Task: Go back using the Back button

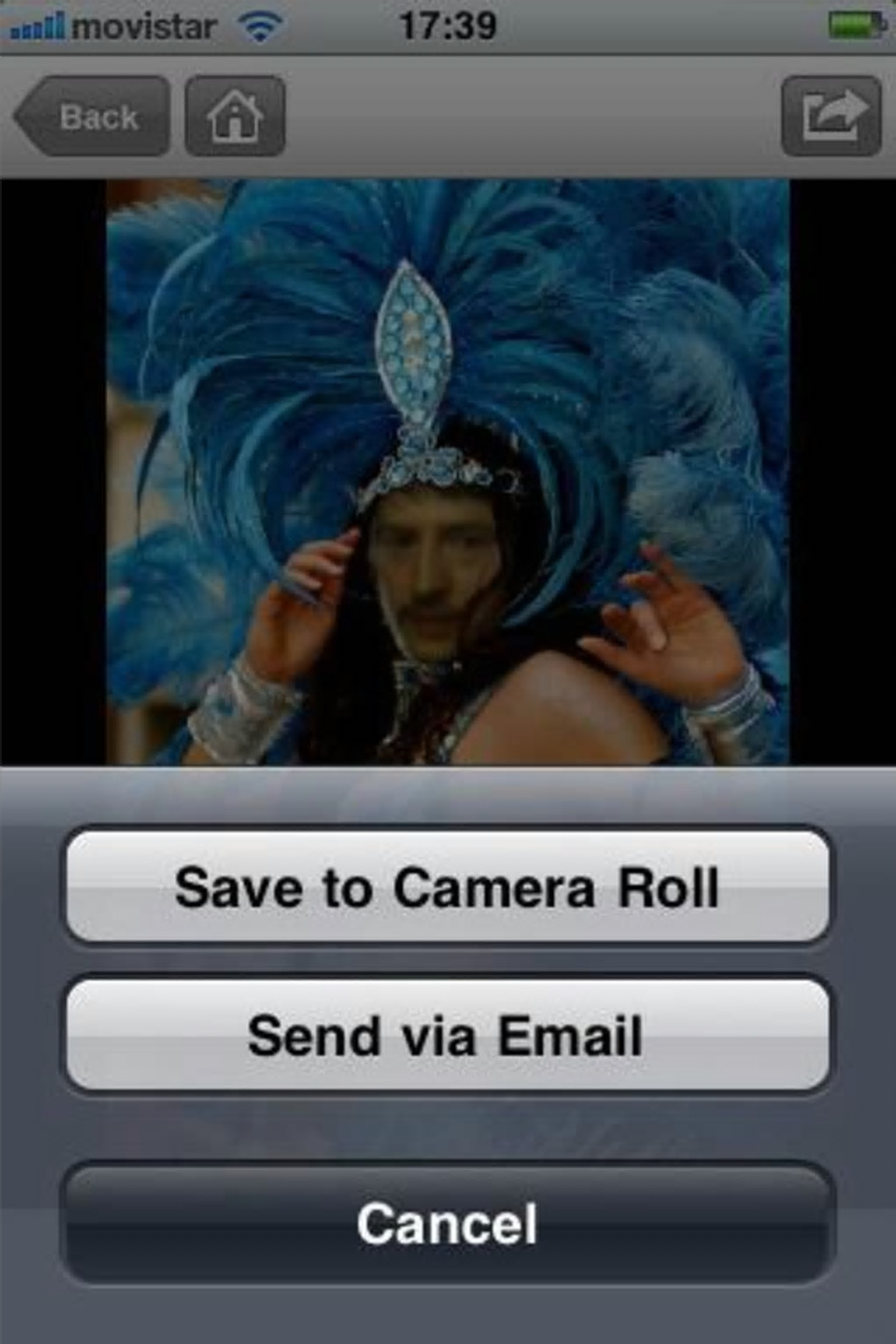Action: pos(93,117)
